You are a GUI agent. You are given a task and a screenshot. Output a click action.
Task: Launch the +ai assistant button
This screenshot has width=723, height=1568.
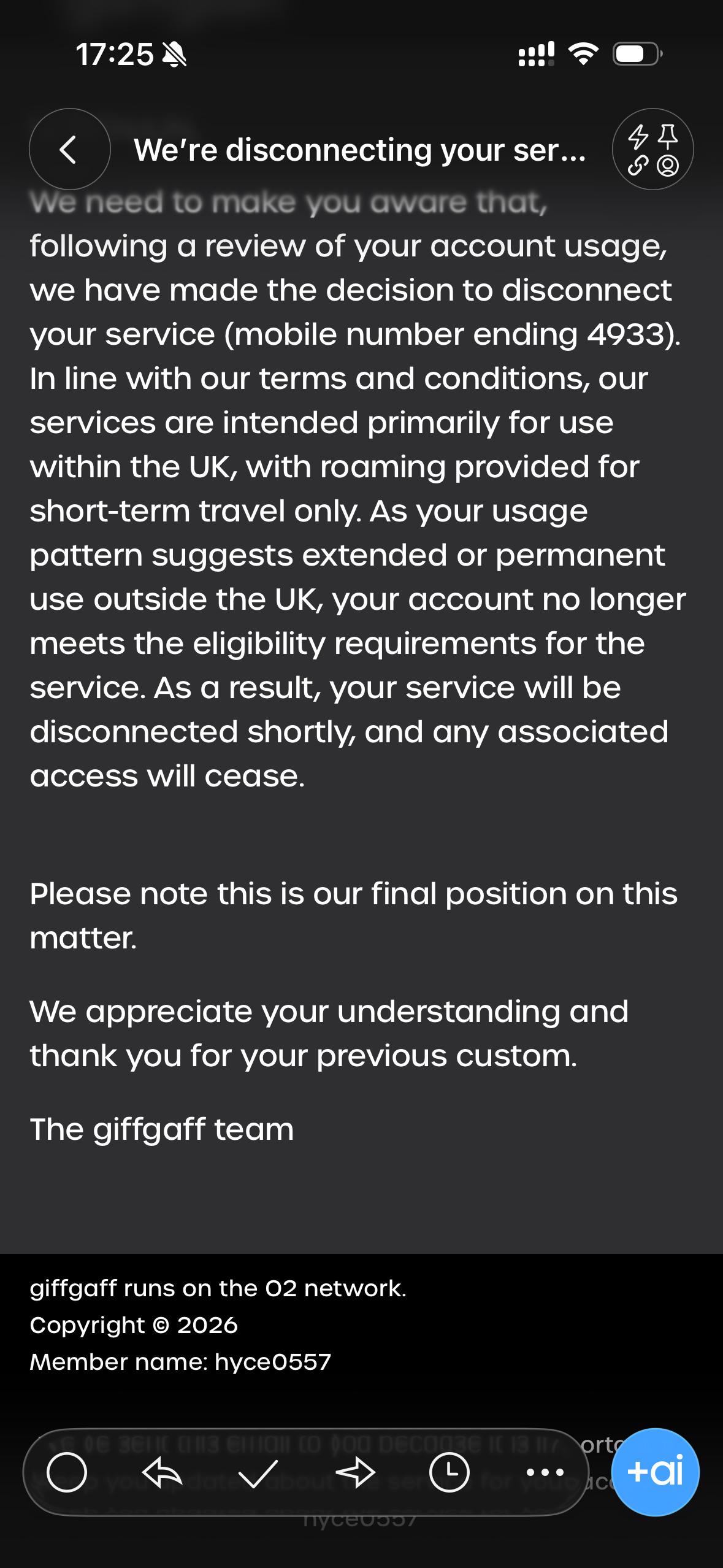coord(655,1472)
